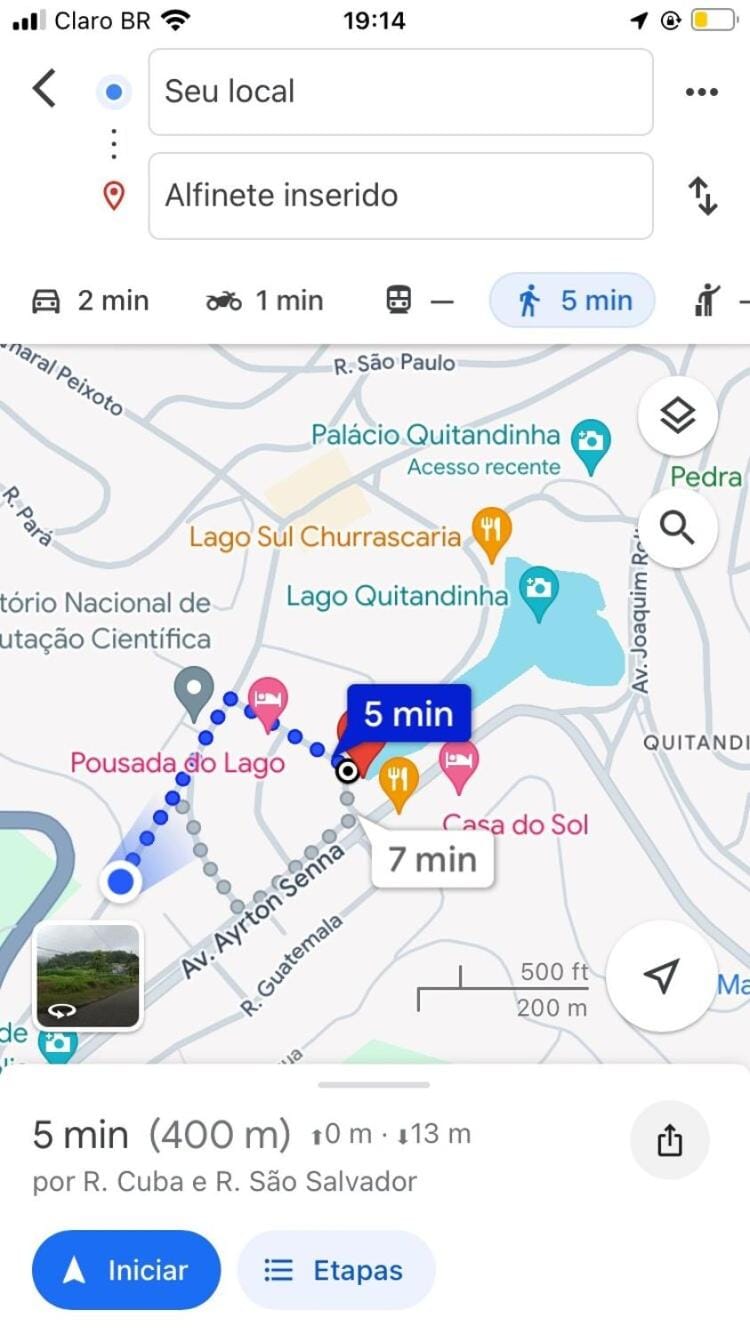Recenter the map on my location

click(x=660, y=977)
